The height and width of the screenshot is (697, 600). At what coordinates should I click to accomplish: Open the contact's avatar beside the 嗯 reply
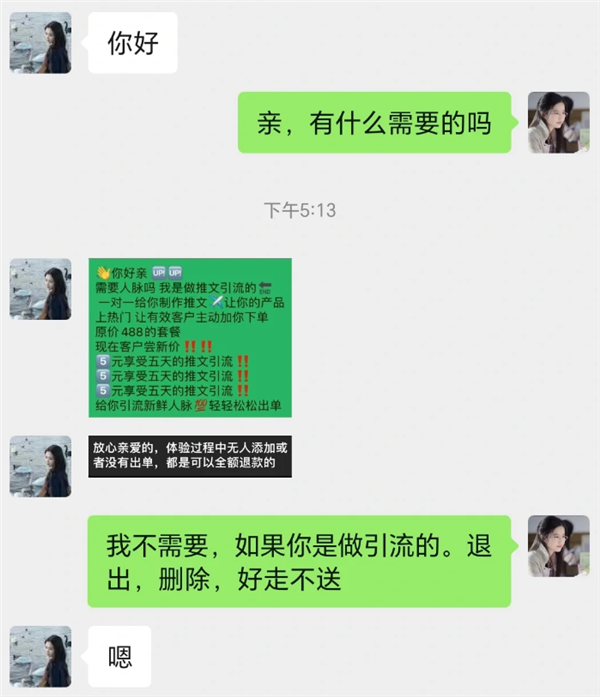(40, 656)
